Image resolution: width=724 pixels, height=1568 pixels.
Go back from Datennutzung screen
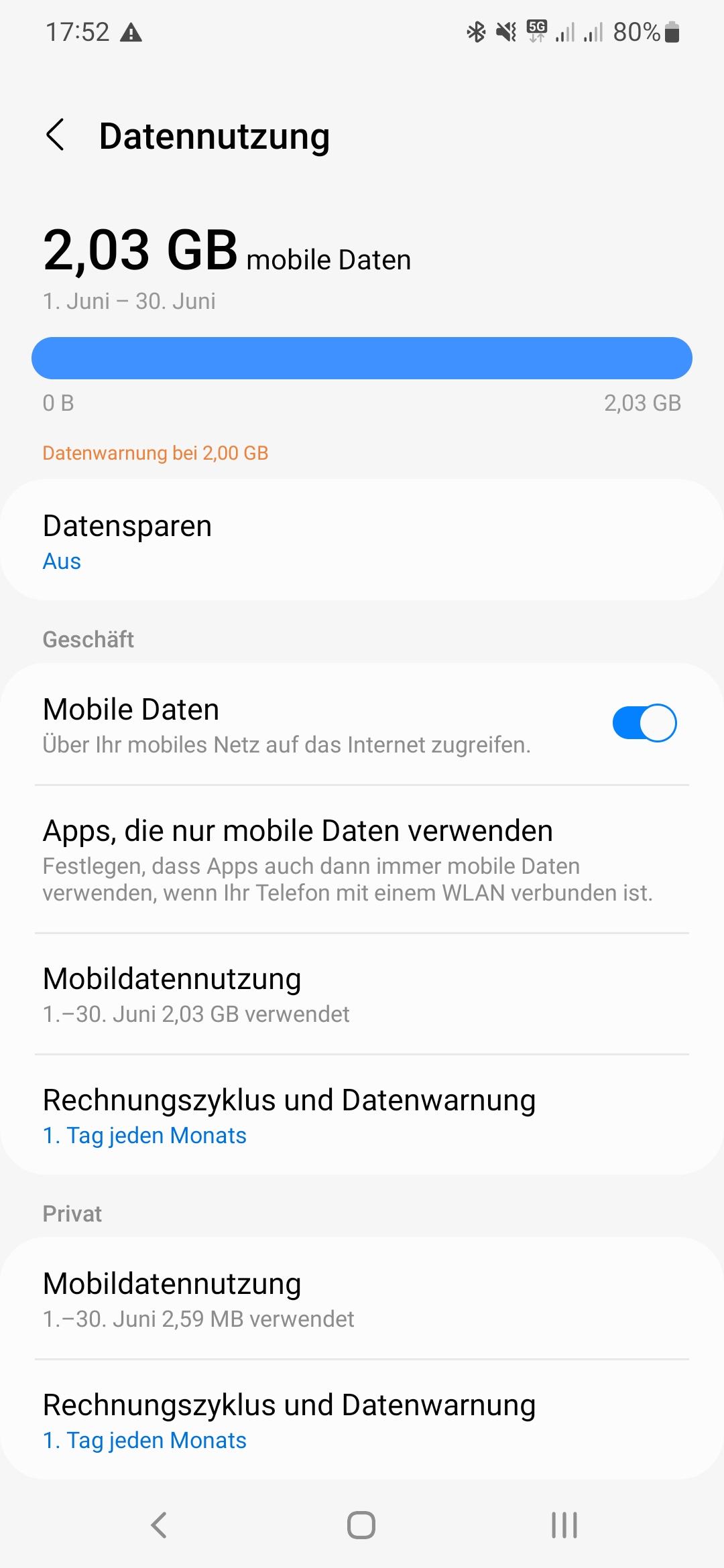(x=55, y=135)
